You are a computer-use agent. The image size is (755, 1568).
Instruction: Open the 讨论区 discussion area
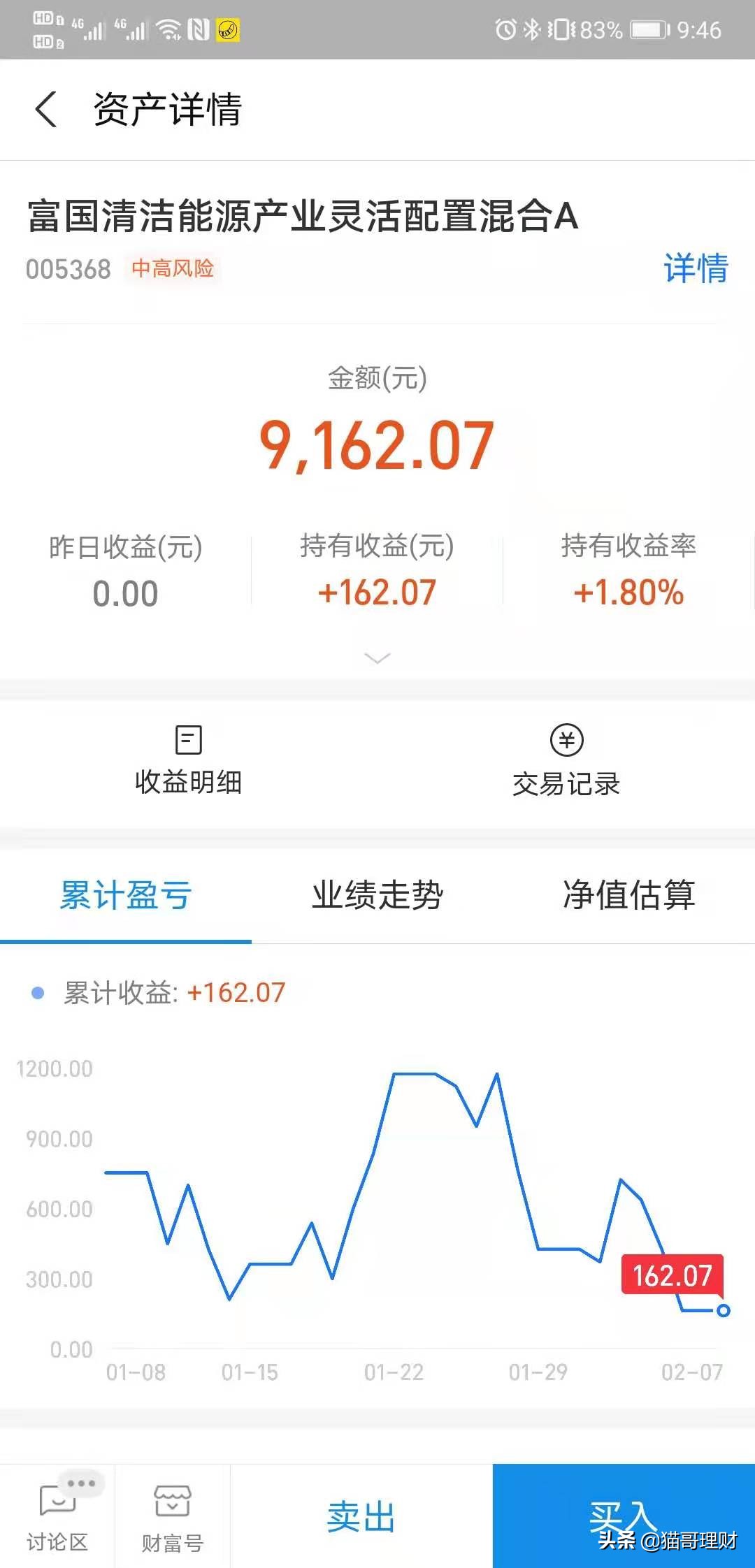57,1515
